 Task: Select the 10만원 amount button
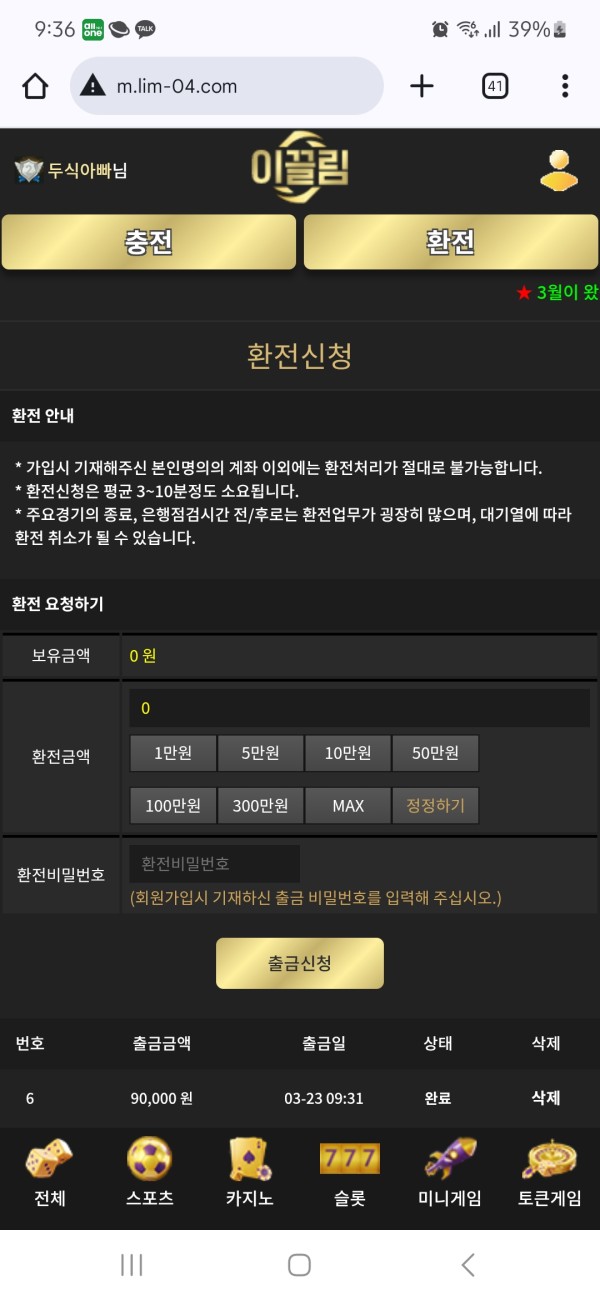tap(347, 753)
